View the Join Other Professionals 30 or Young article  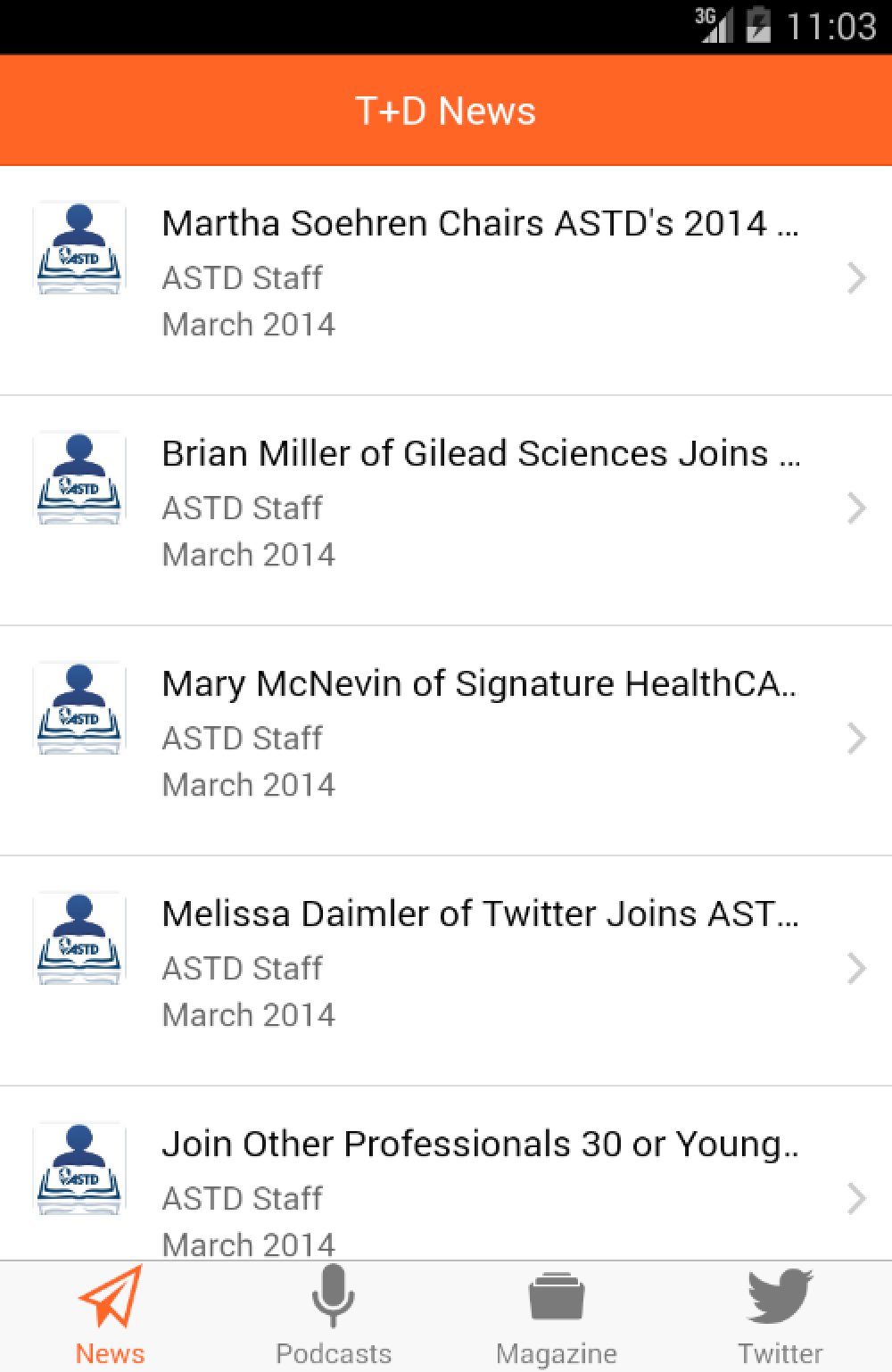point(446,1173)
